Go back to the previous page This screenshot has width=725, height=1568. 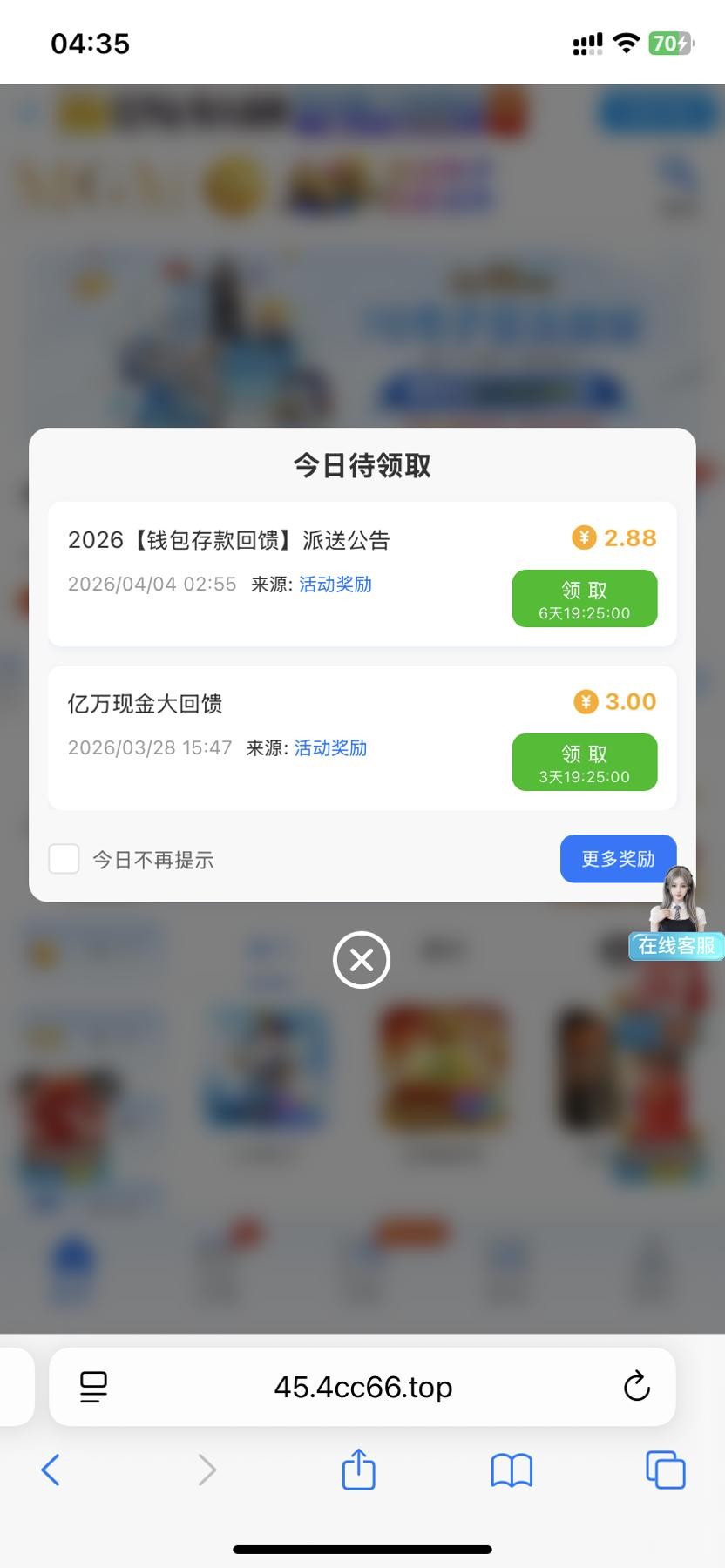point(51,1470)
